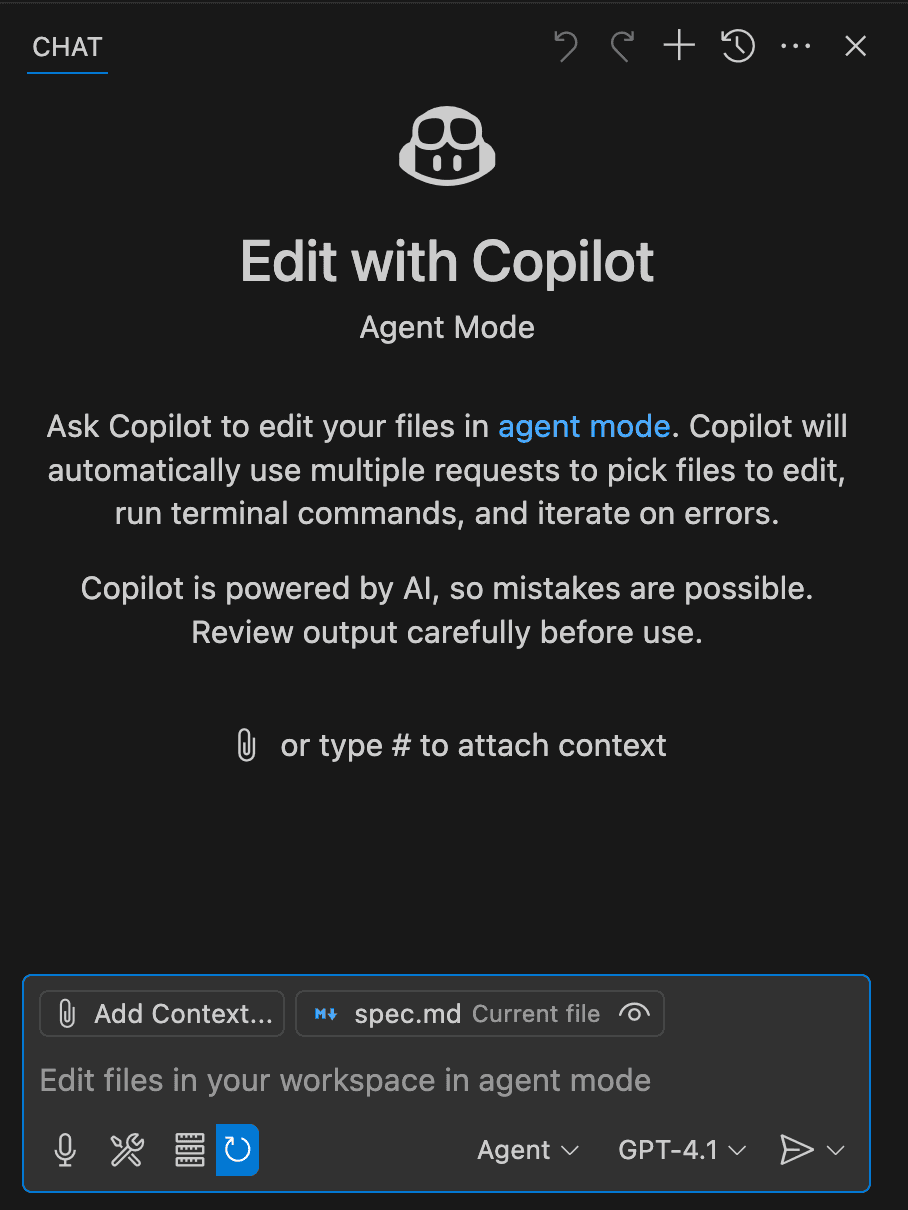
Task: Expand send options chevron
Action: (x=836, y=1150)
